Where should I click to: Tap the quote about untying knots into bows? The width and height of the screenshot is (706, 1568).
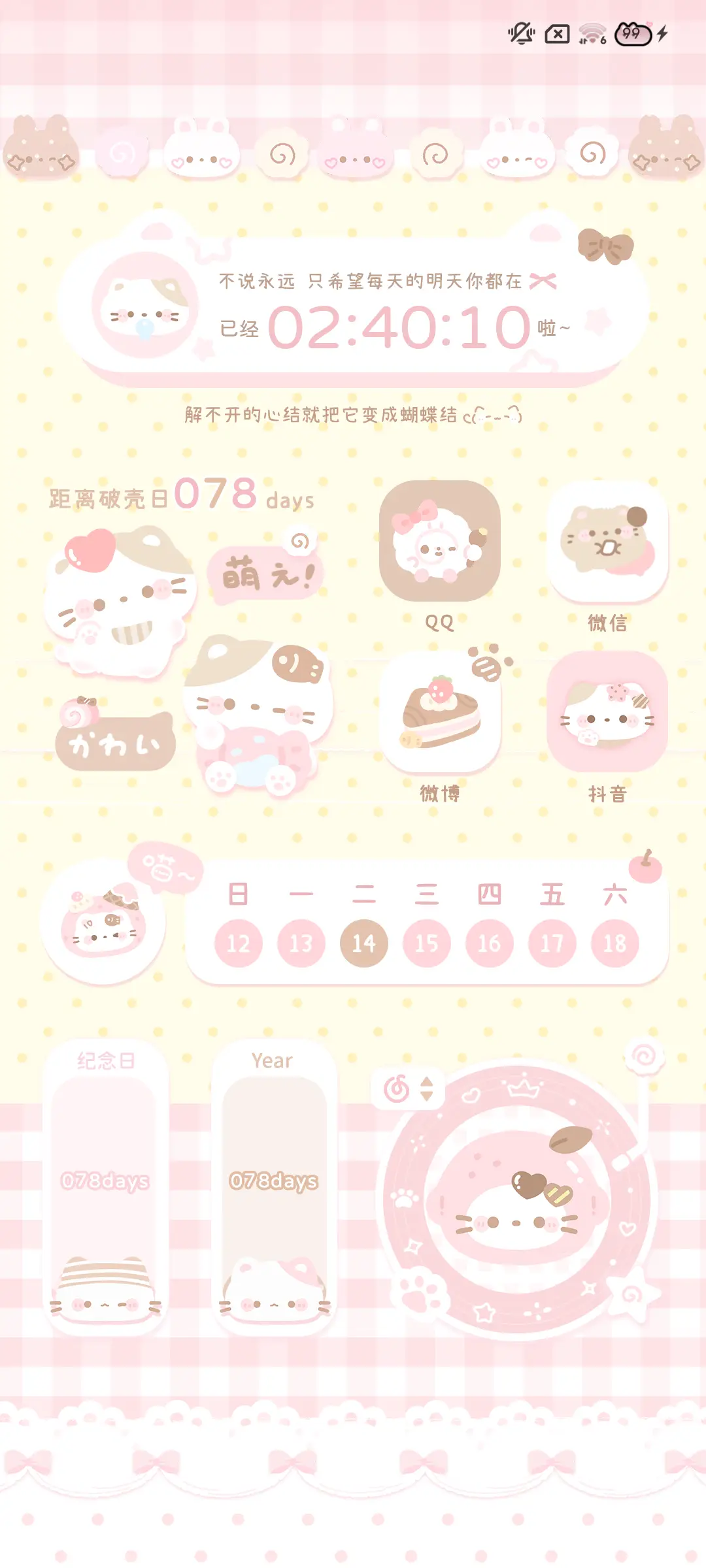click(x=353, y=415)
